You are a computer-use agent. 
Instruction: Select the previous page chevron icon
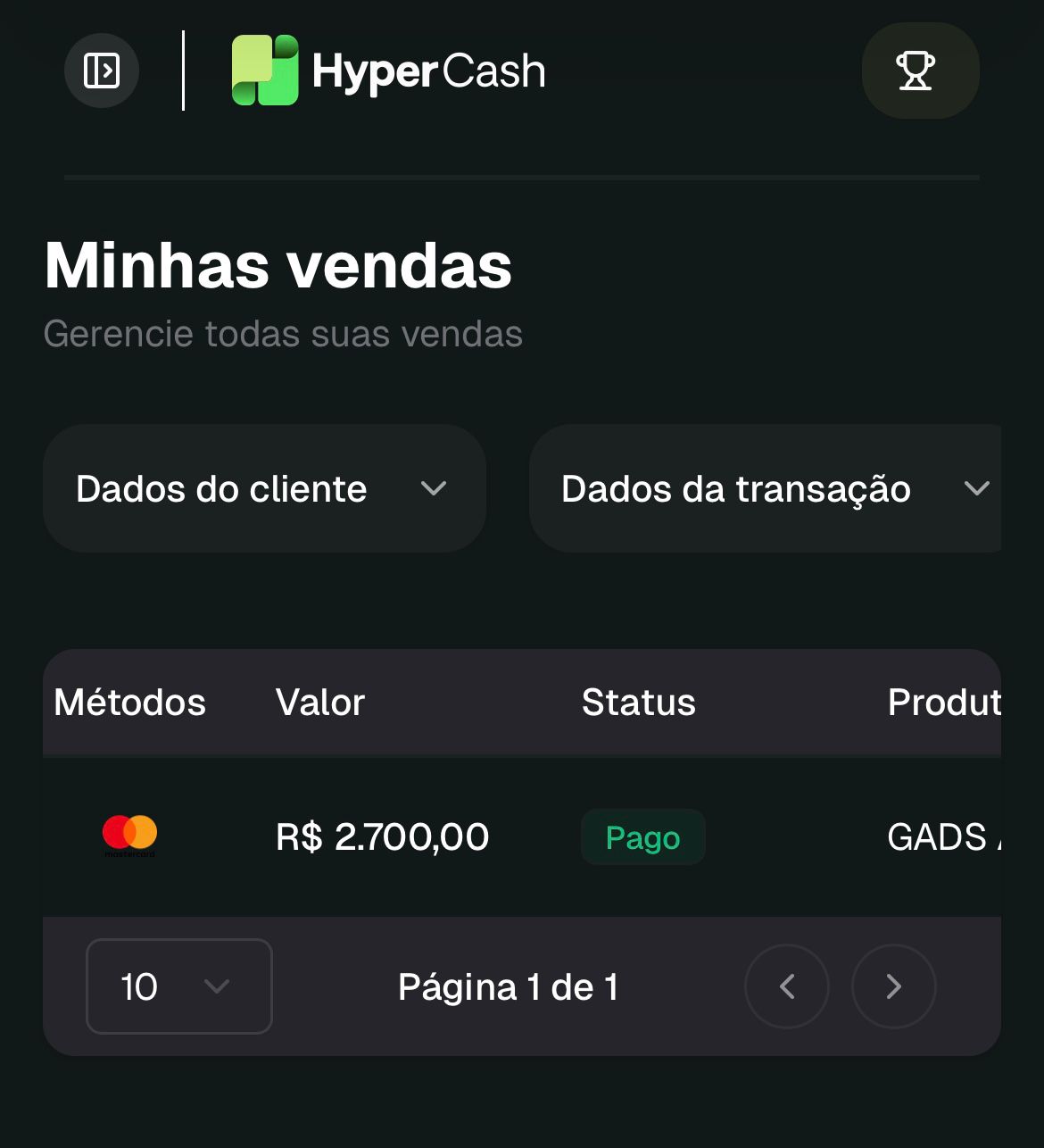coord(786,986)
